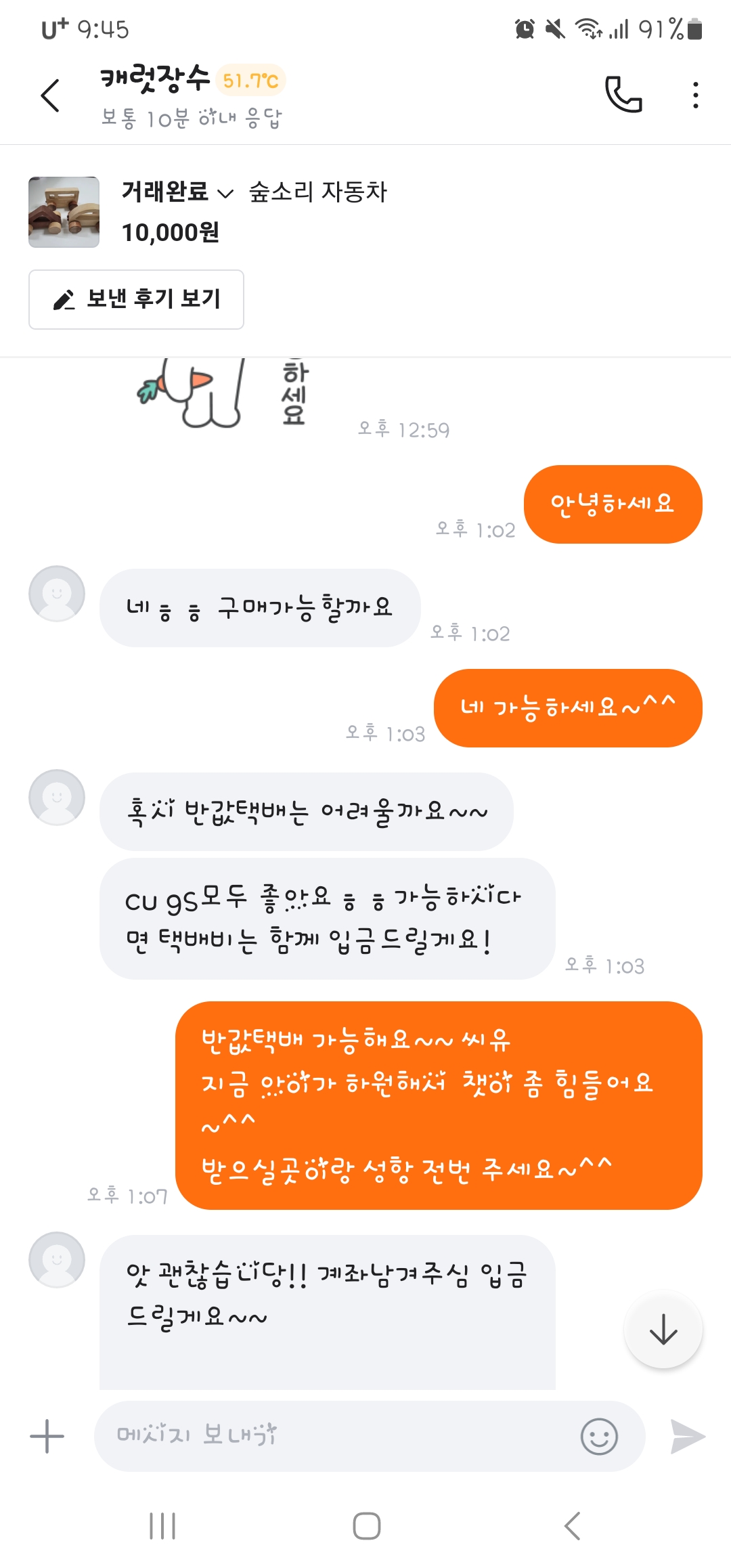This screenshot has width=731, height=1568.
Task: Jump to latest message with down arrow
Action: click(x=663, y=1329)
